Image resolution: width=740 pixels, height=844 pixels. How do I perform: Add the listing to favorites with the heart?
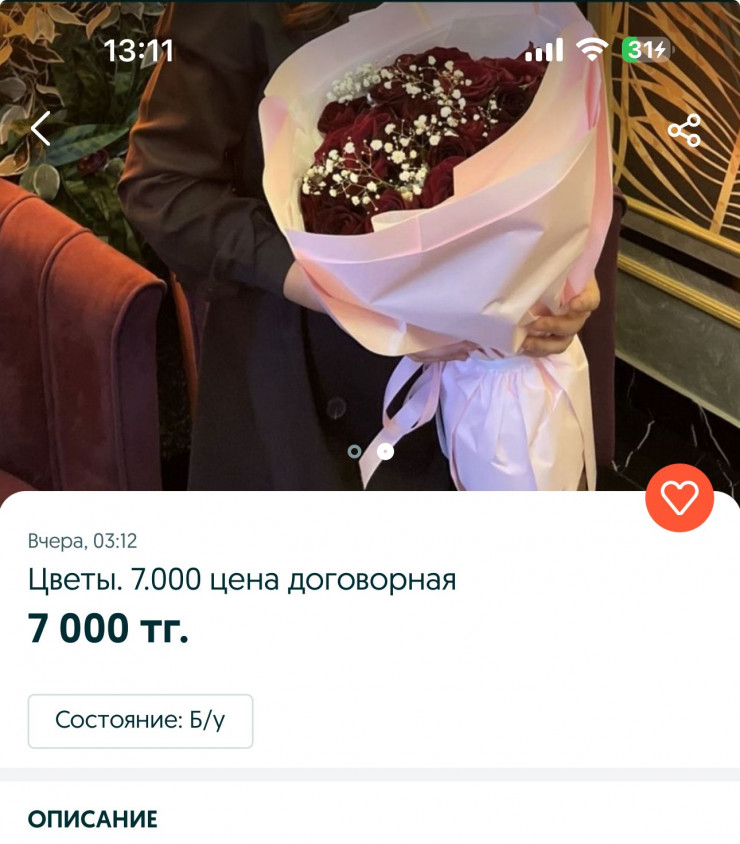[x=679, y=498]
